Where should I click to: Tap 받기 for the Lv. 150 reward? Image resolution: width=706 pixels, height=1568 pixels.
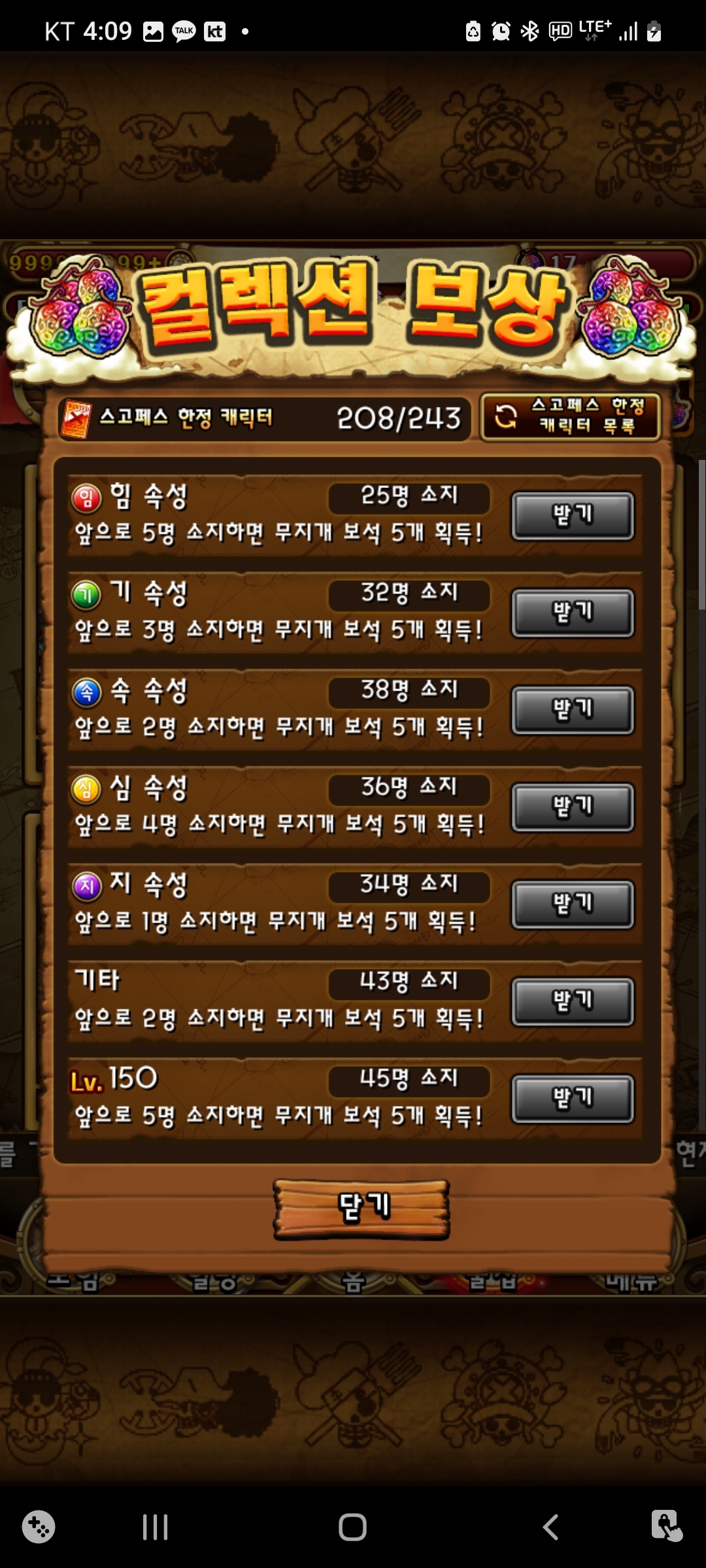point(573,1099)
